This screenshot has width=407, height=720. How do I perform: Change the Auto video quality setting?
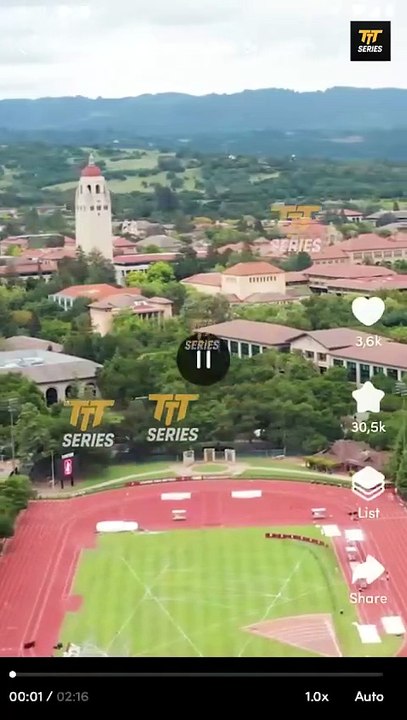(369, 697)
